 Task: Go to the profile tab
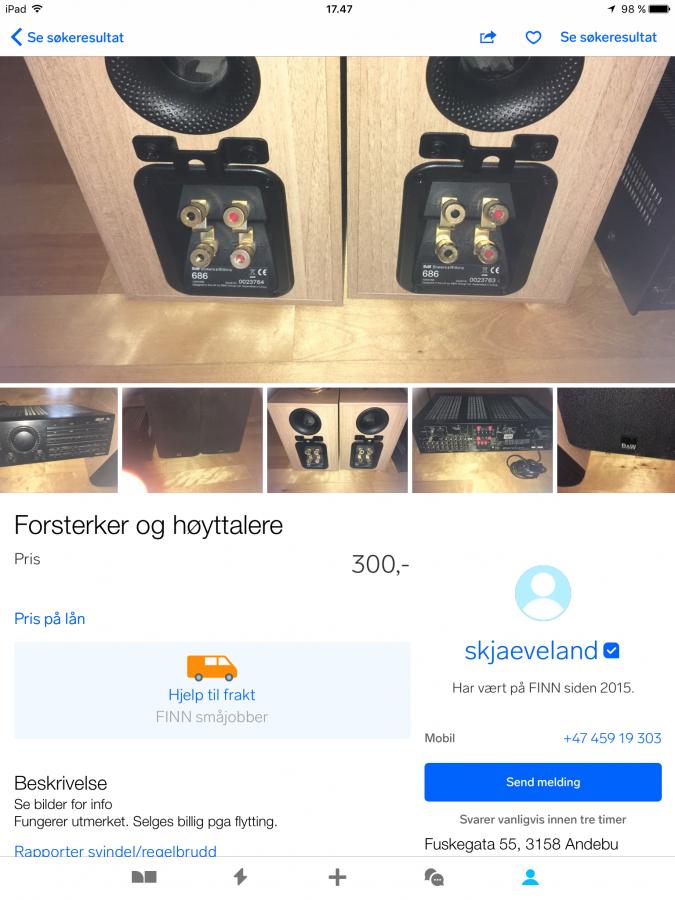(531, 877)
